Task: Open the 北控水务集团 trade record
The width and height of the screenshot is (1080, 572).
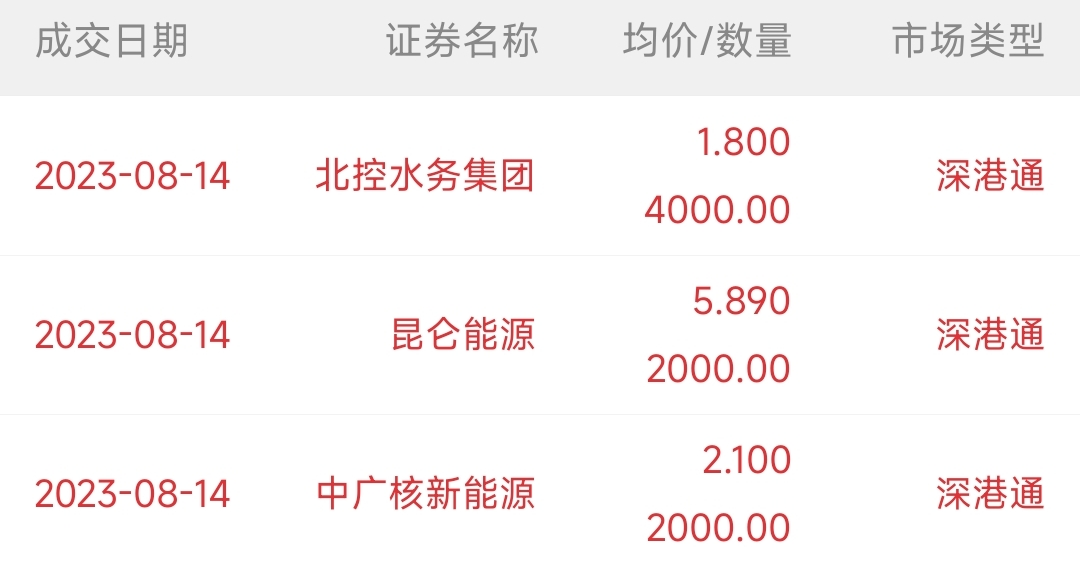Action: click(x=425, y=177)
